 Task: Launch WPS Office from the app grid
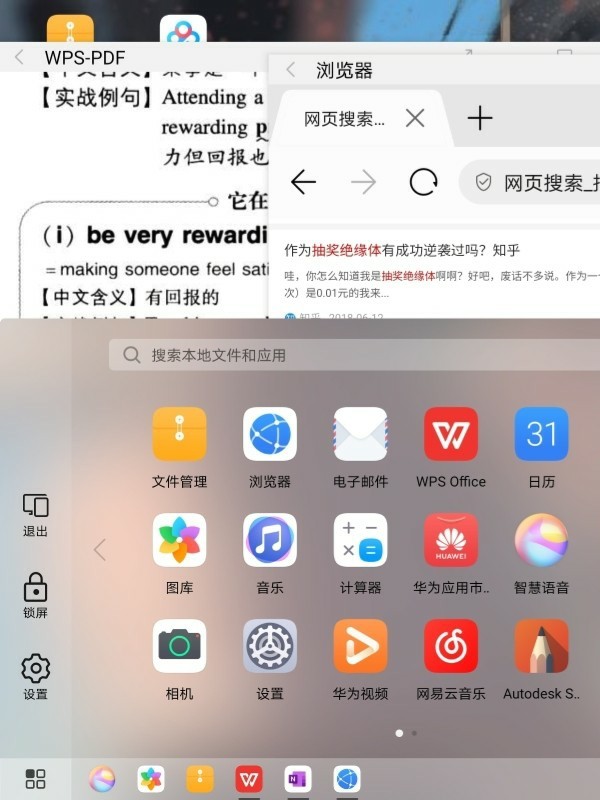451,435
